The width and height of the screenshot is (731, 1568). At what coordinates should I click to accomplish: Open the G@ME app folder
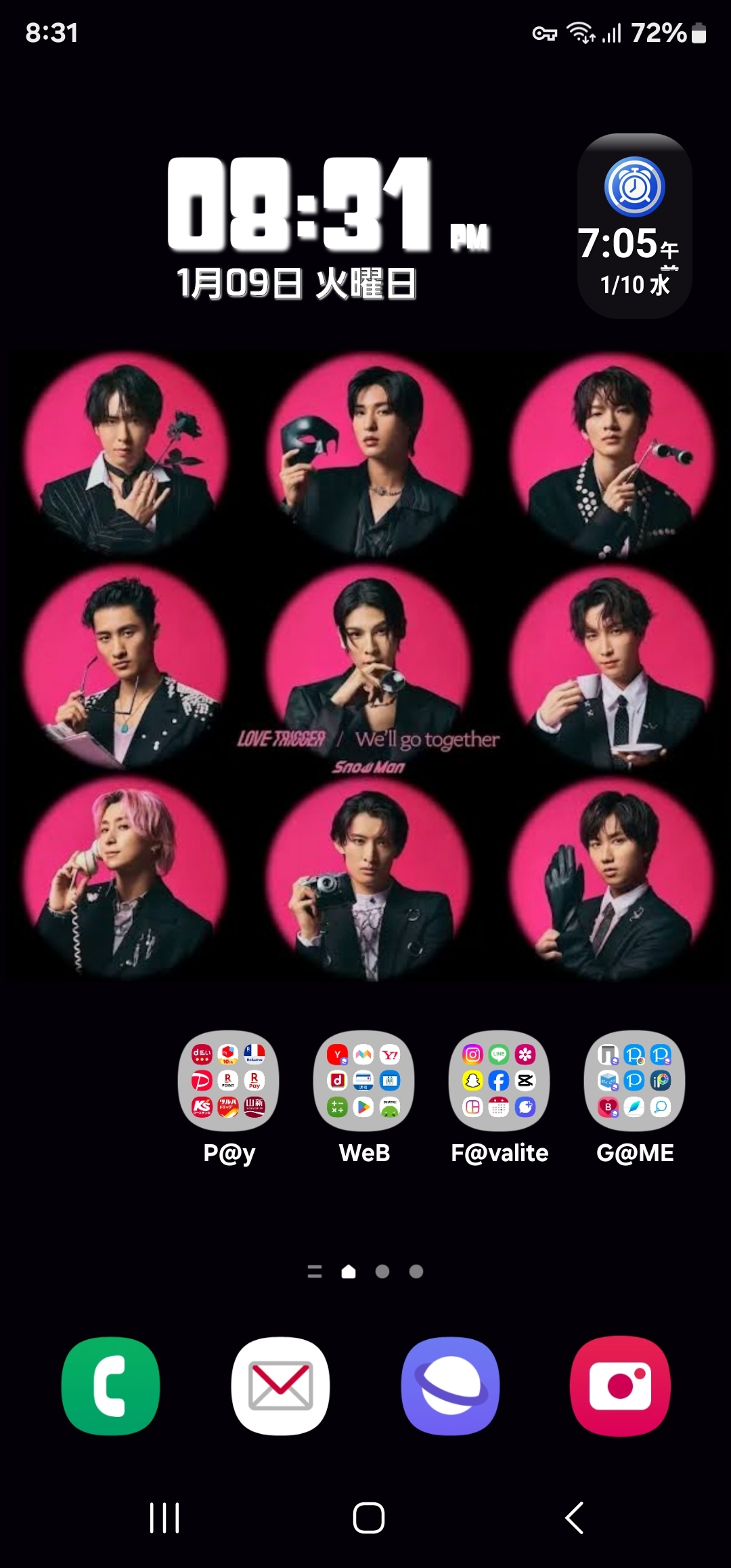[x=634, y=1081]
